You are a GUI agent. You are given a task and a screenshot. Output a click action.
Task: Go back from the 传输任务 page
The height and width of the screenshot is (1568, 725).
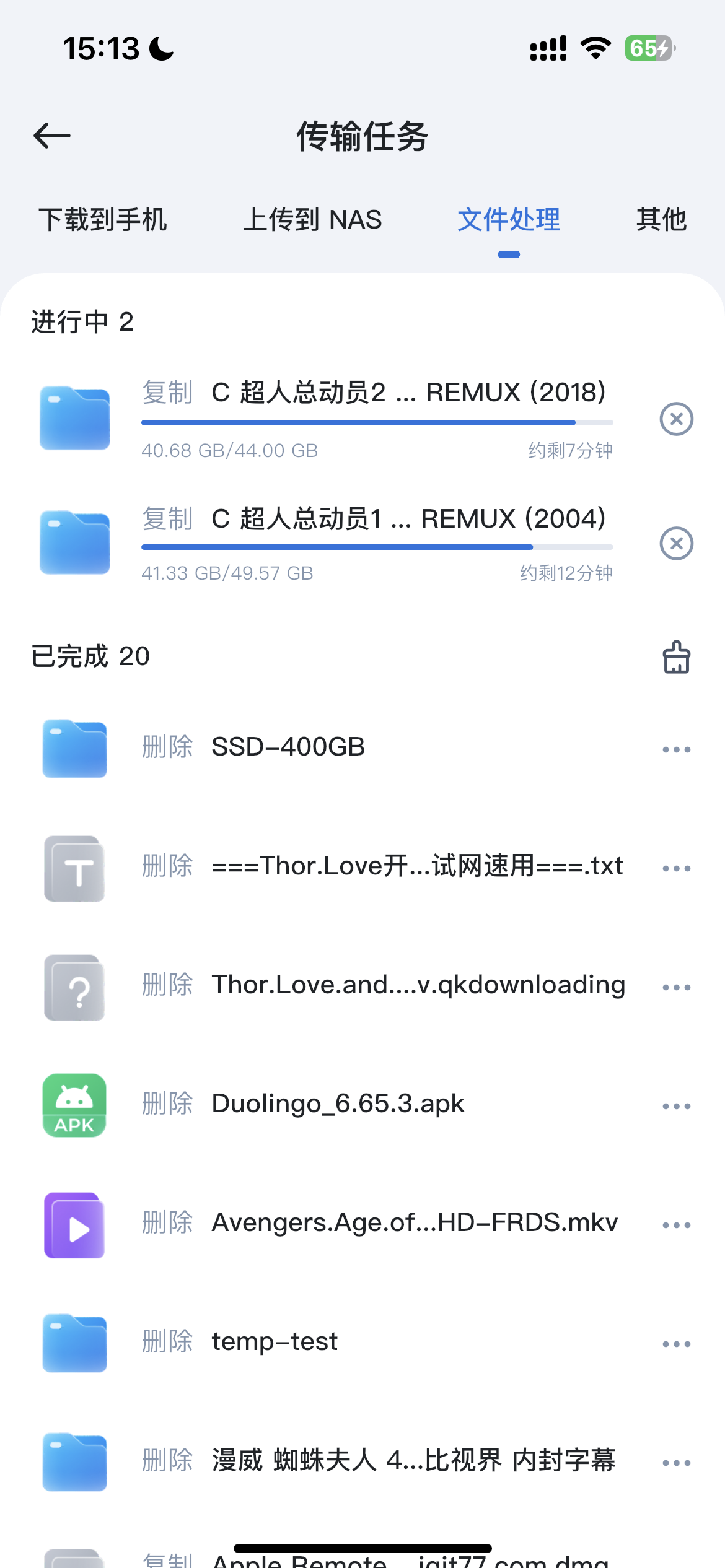click(52, 136)
